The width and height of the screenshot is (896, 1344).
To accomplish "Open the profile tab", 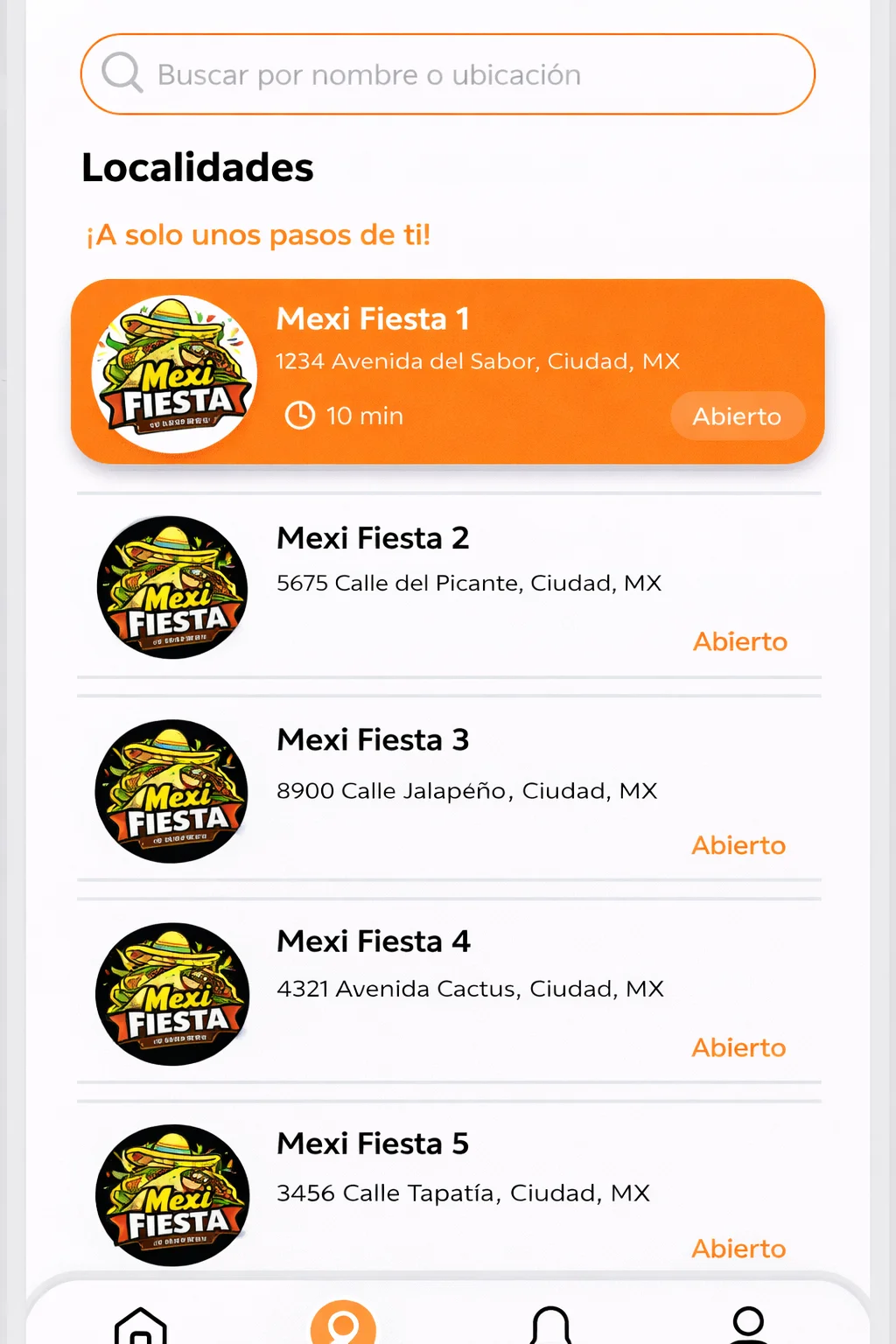I will coord(749,1325).
